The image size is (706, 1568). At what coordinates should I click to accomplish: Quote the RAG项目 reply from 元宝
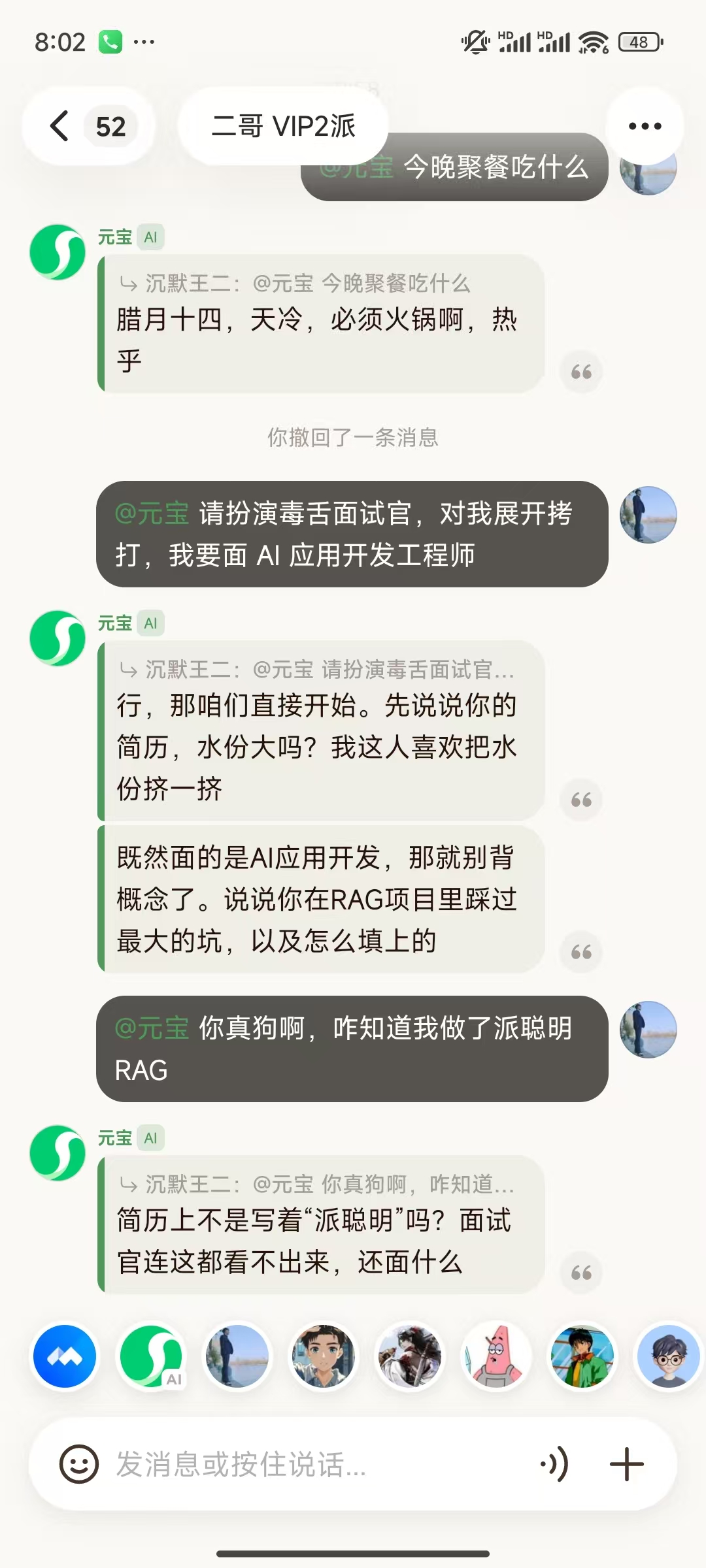[581, 952]
